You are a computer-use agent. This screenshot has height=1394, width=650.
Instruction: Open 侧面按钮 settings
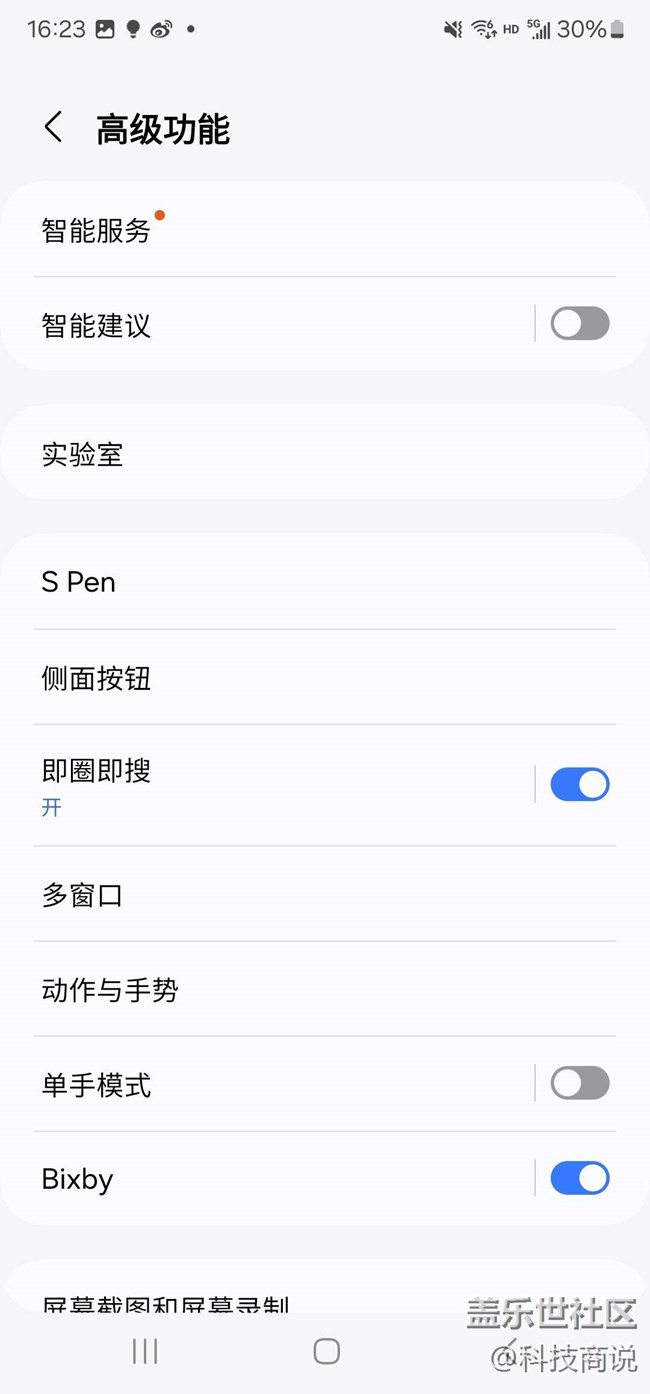pyautogui.click(x=325, y=677)
